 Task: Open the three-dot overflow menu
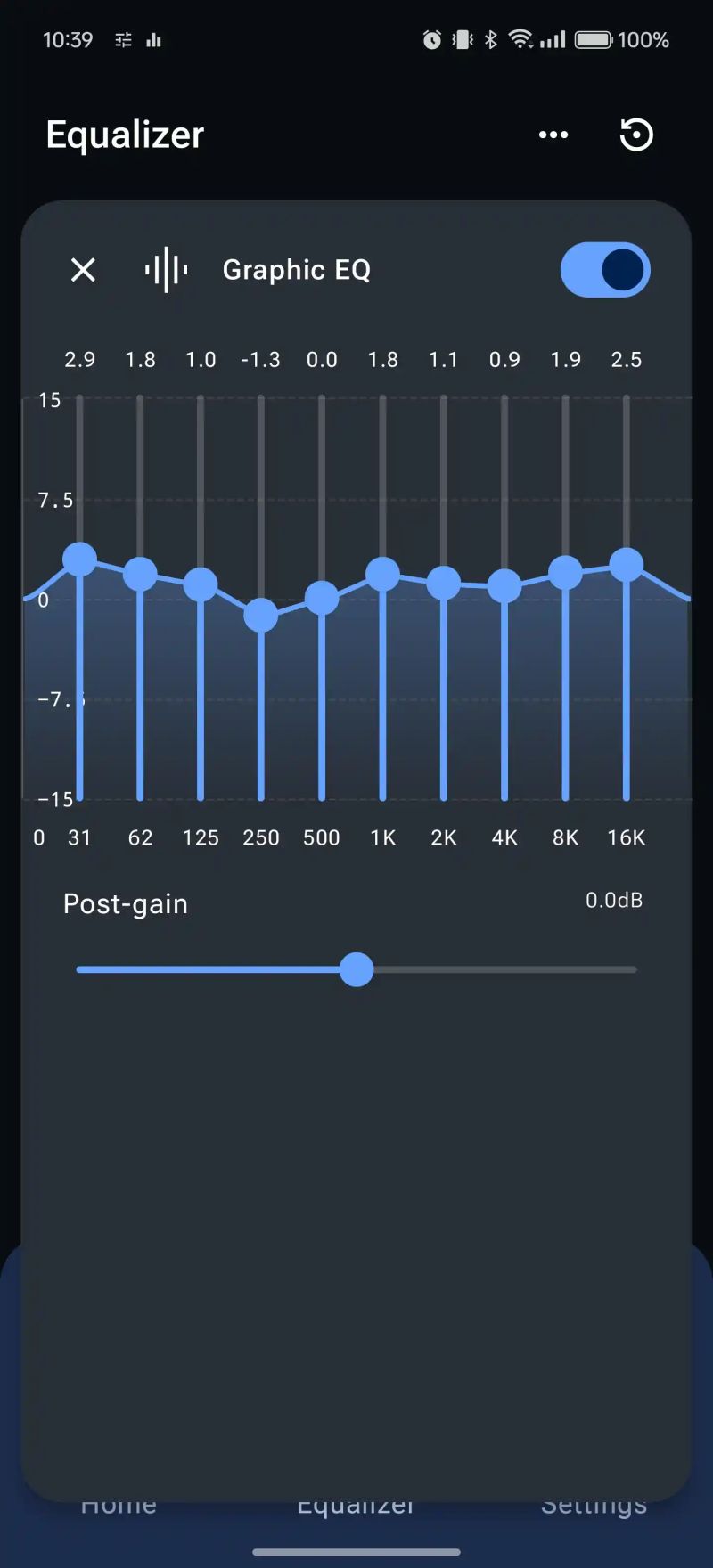coord(553,135)
